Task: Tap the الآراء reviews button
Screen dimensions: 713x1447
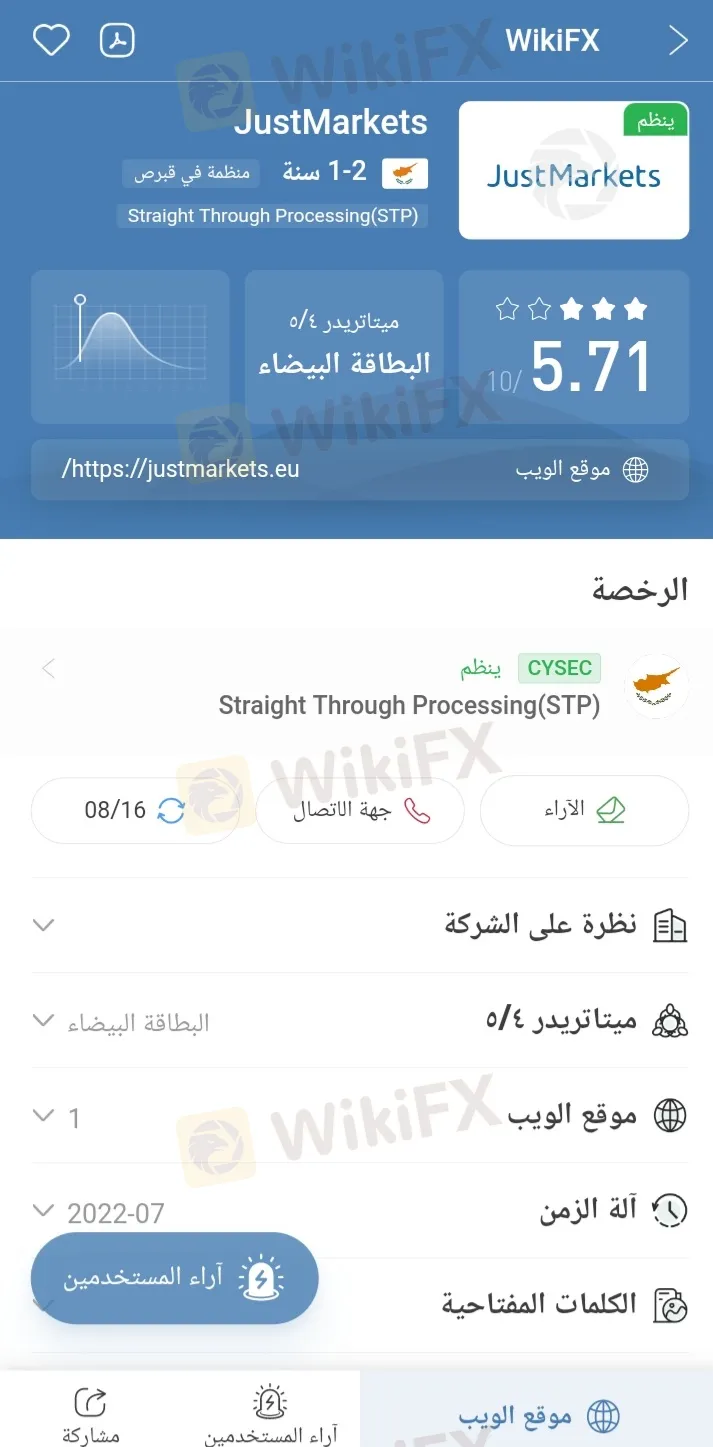Action: (584, 810)
